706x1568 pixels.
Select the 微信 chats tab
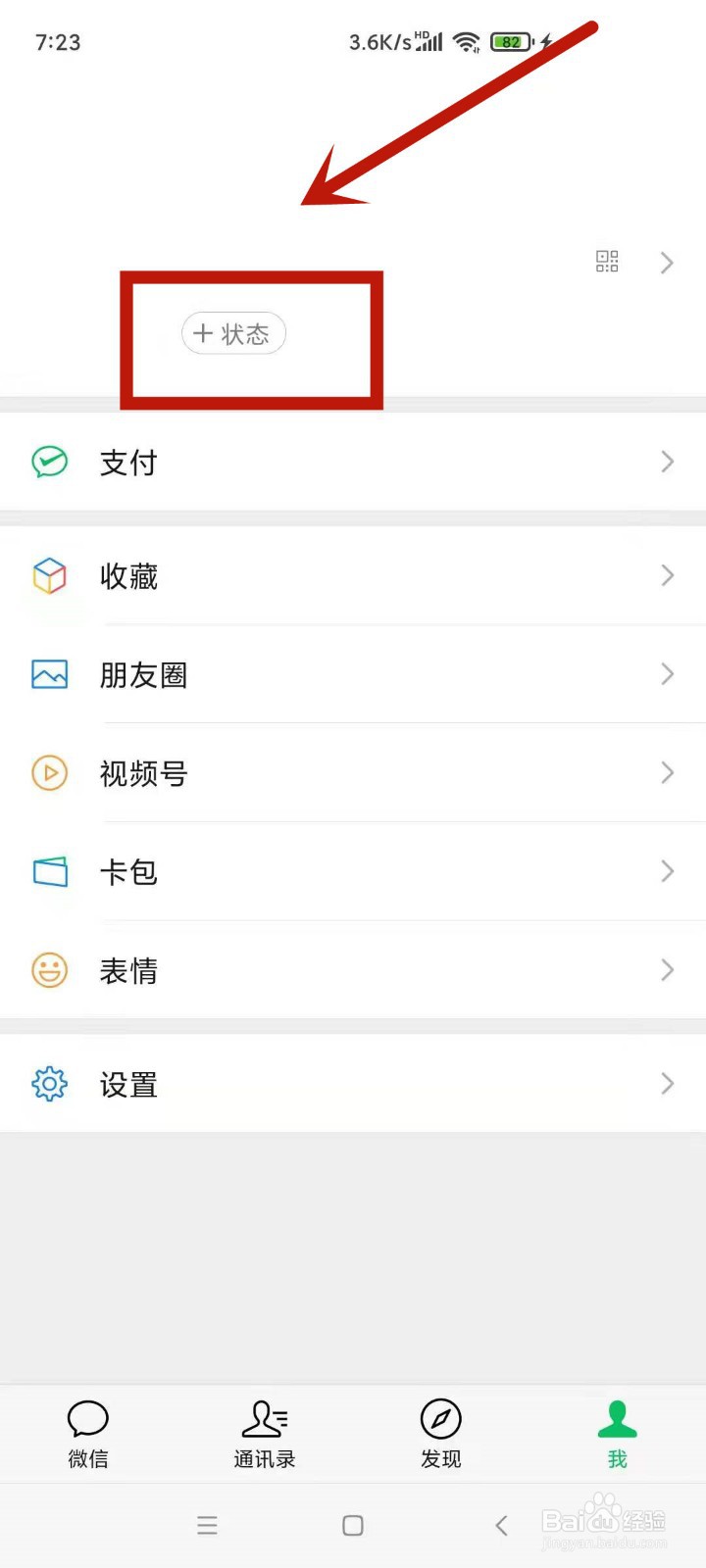[x=88, y=1433]
